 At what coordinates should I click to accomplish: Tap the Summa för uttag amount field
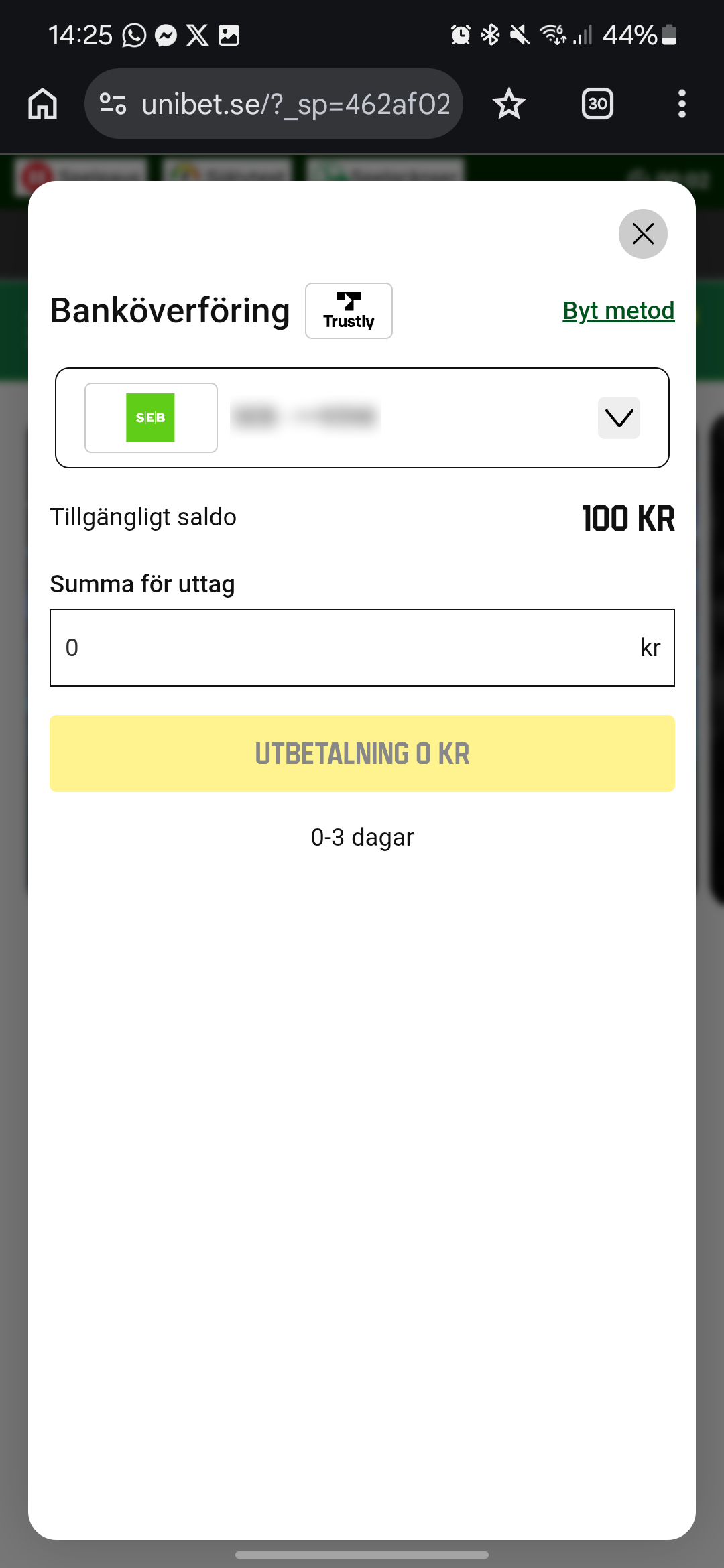362,647
